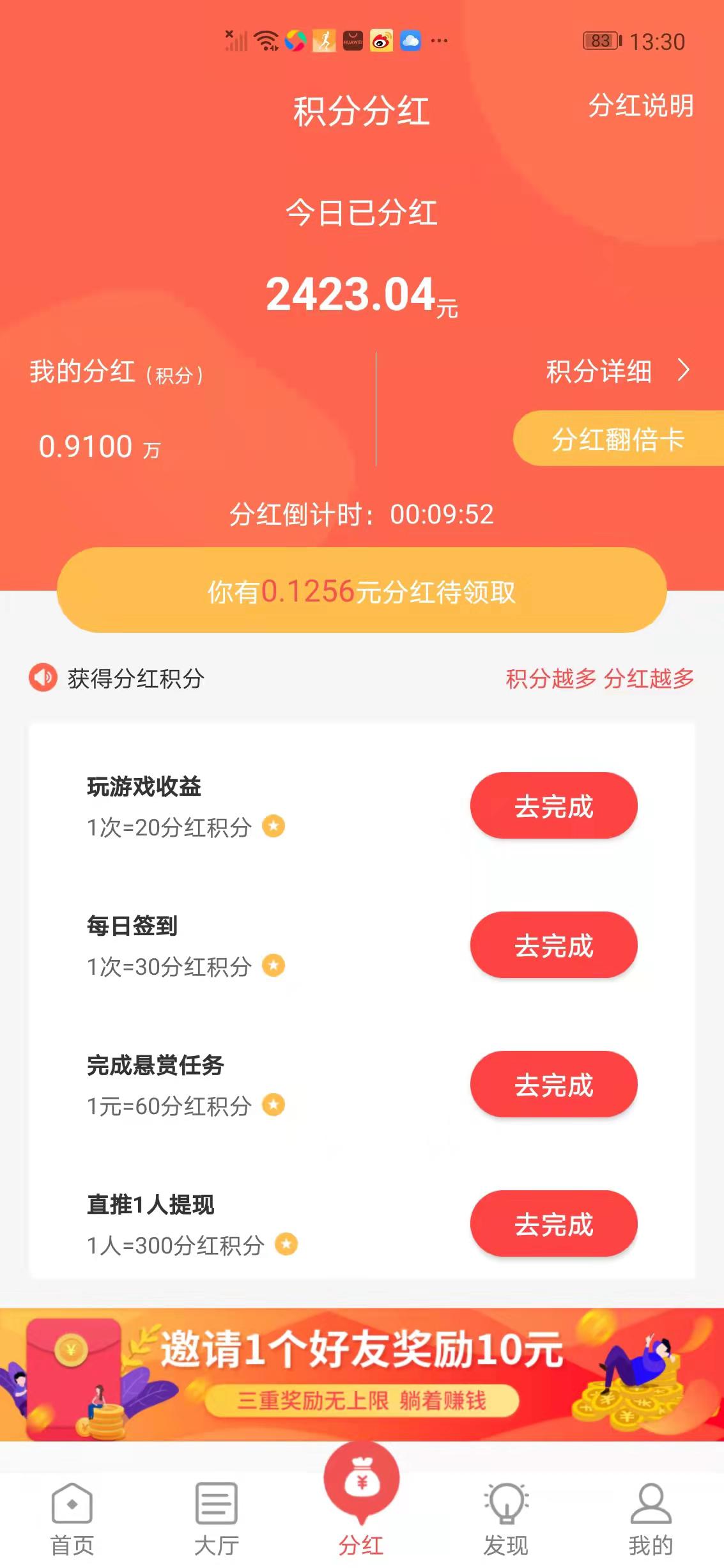Click 去完成 for 直推1人提现
Image resolution: width=724 pixels, height=1568 pixels.
[553, 1223]
